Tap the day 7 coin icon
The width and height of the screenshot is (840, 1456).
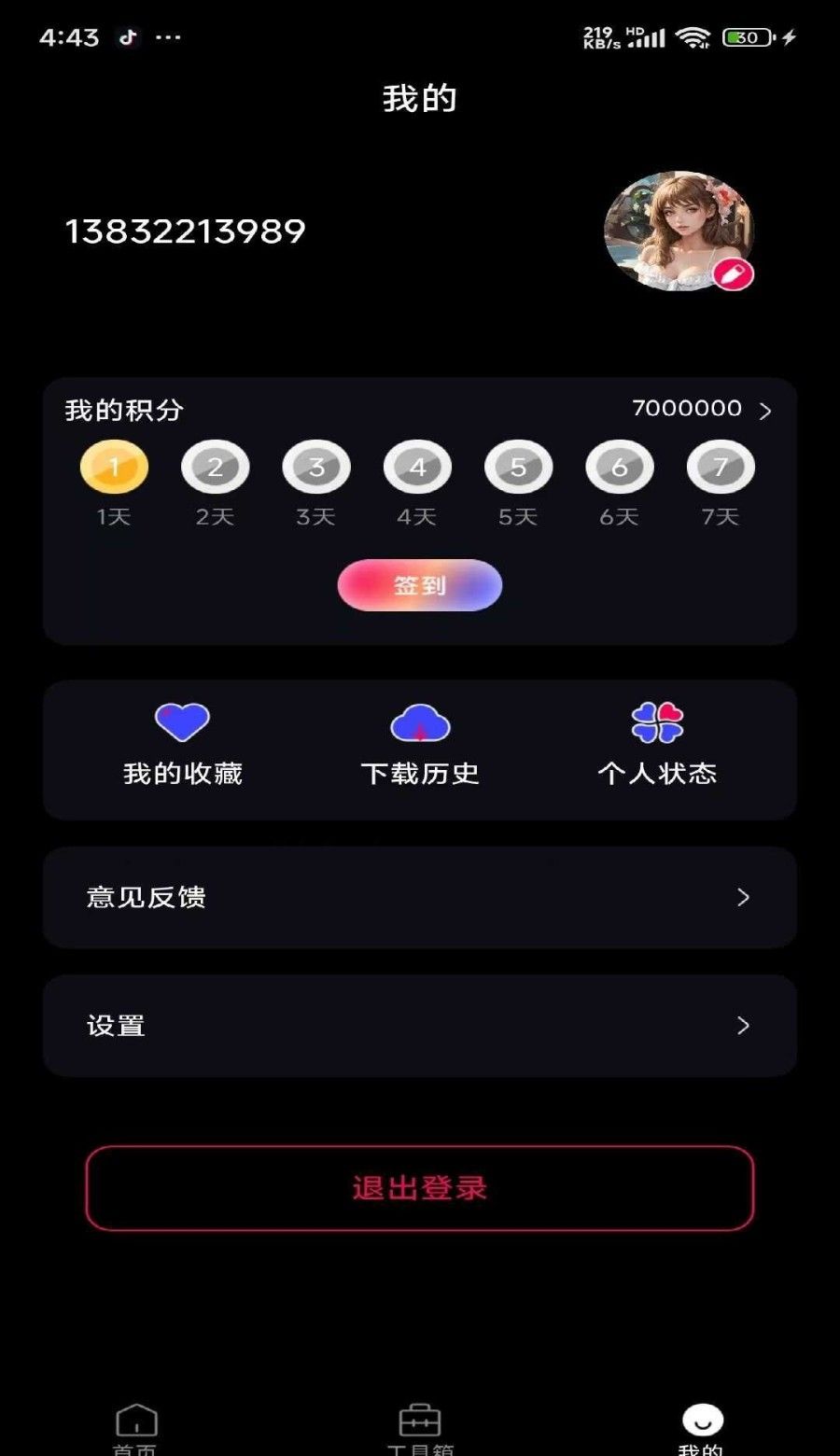[720, 467]
